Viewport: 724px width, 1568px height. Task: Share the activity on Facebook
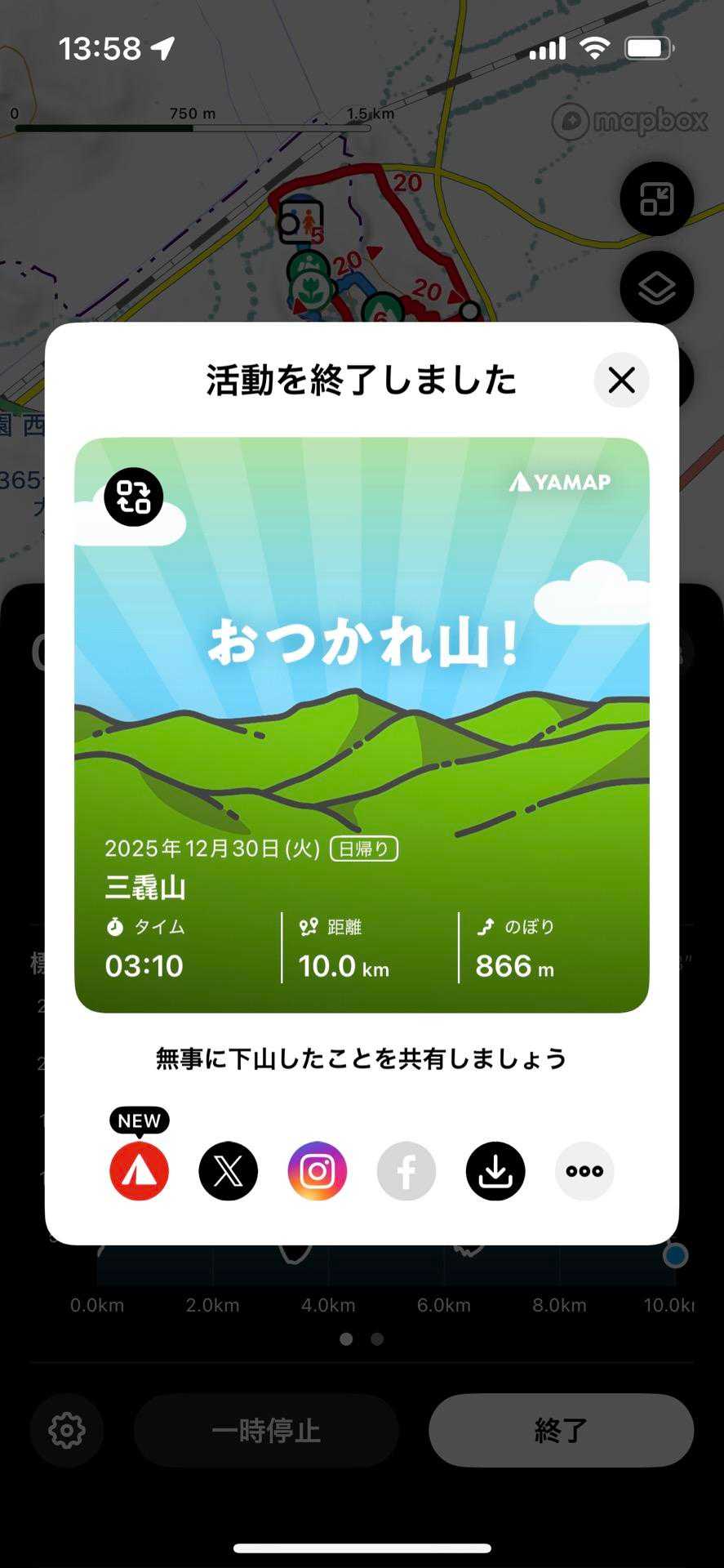click(x=406, y=1171)
